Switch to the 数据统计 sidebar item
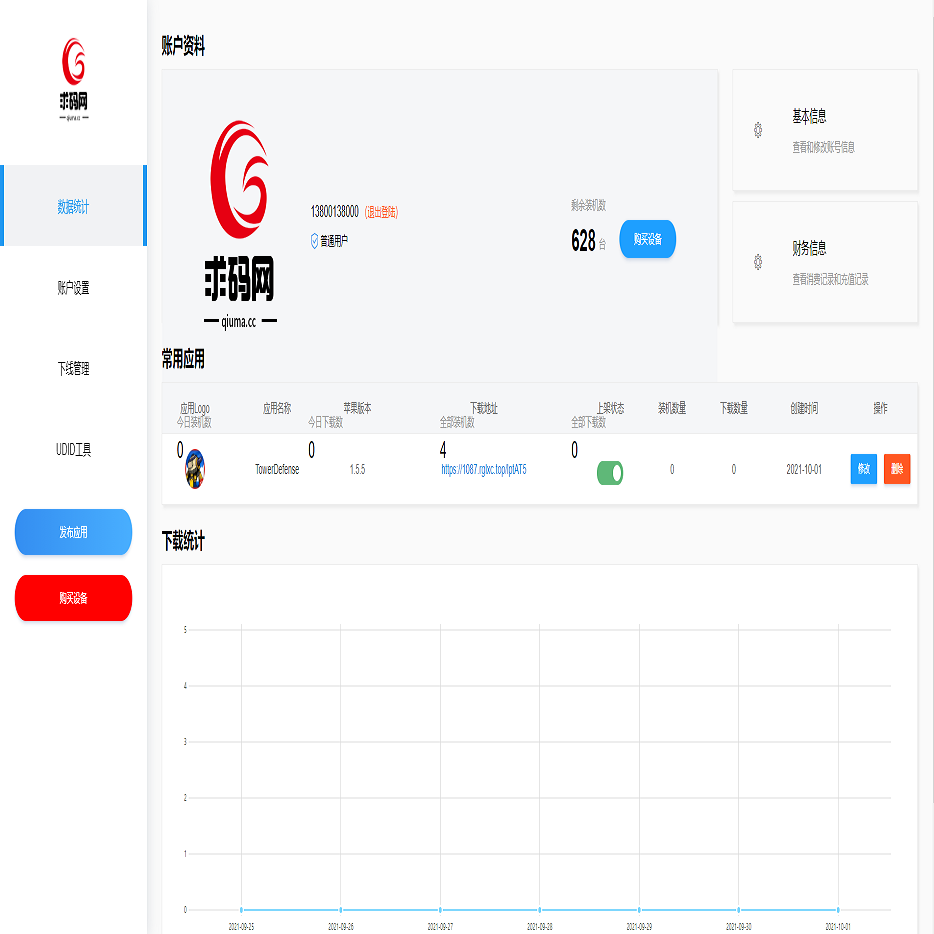 [x=73, y=207]
